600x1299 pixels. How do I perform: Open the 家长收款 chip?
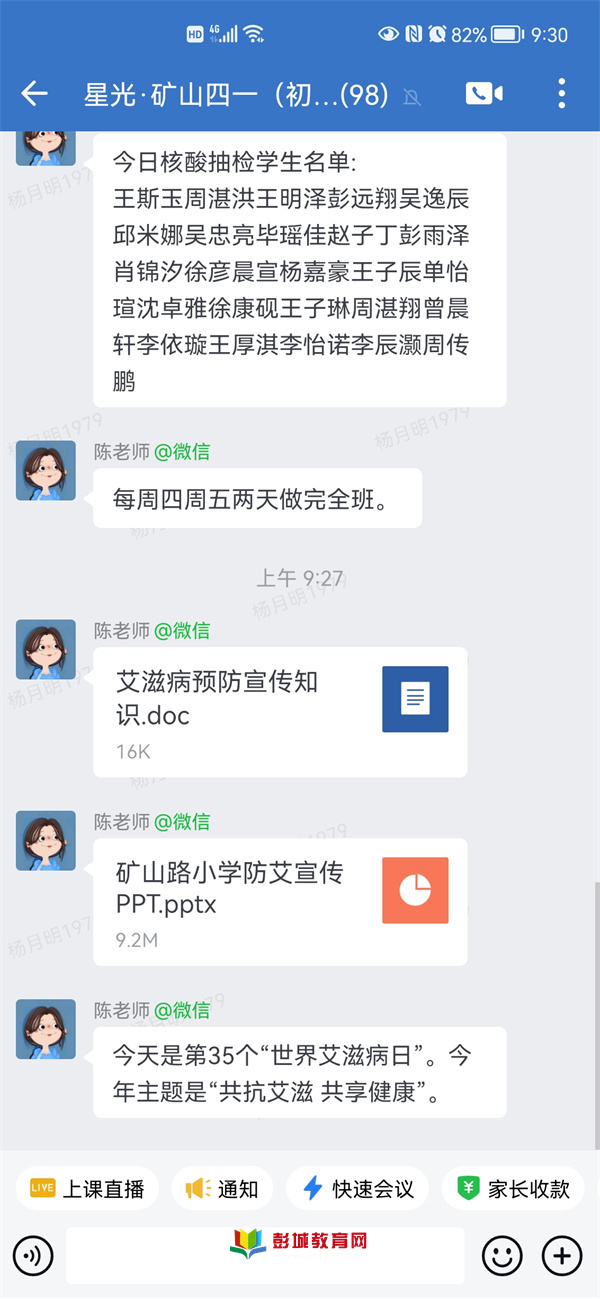[x=514, y=1189]
